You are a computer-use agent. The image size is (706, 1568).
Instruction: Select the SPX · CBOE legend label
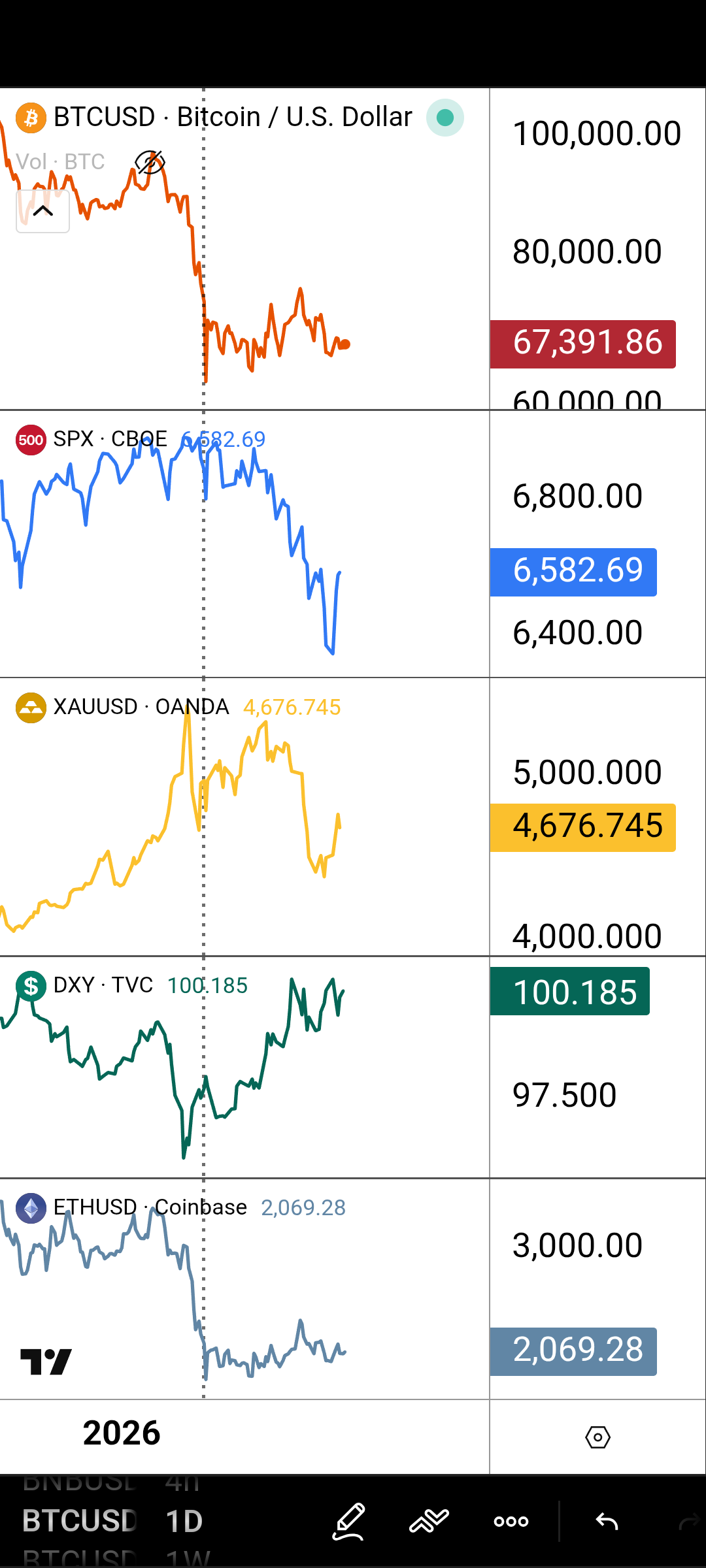110,439
